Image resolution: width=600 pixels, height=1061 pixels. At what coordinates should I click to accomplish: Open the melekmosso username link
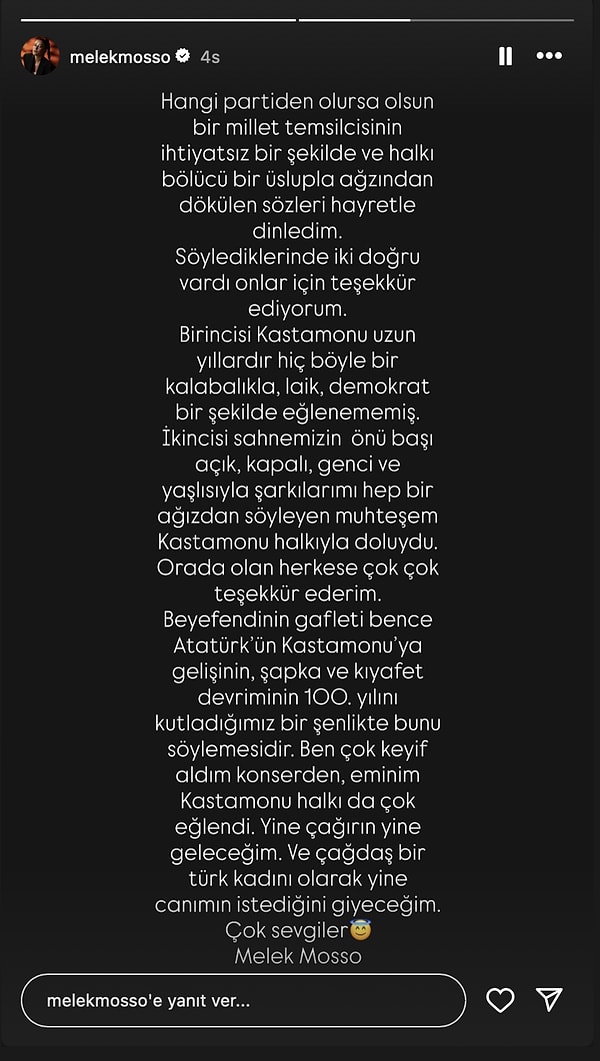tap(121, 57)
